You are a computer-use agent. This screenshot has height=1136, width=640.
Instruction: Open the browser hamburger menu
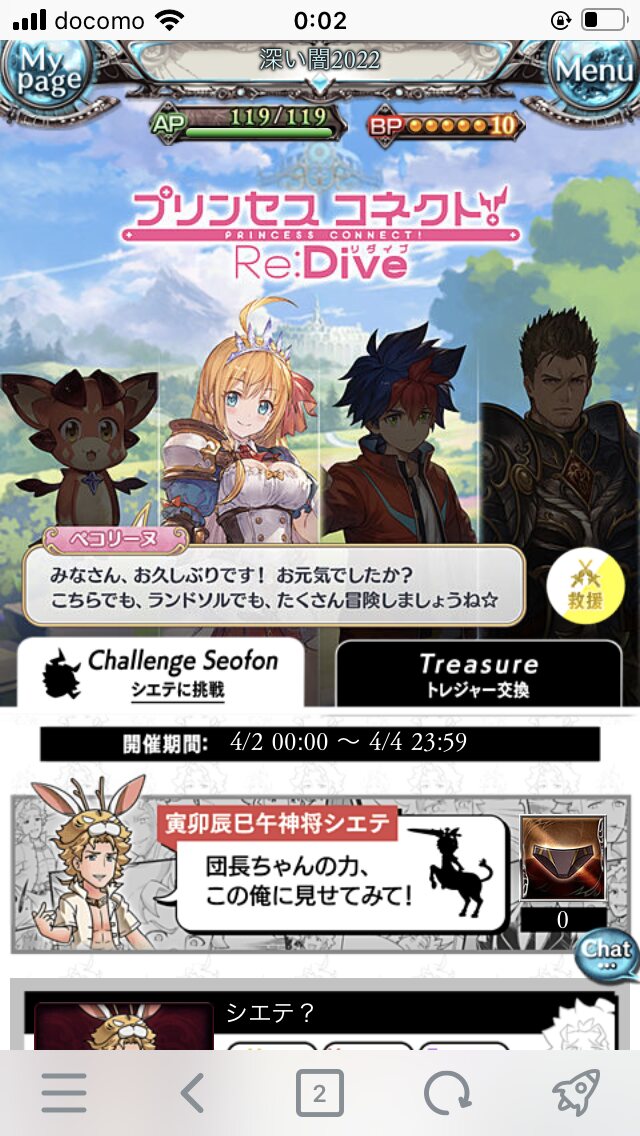pos(64,1093)
